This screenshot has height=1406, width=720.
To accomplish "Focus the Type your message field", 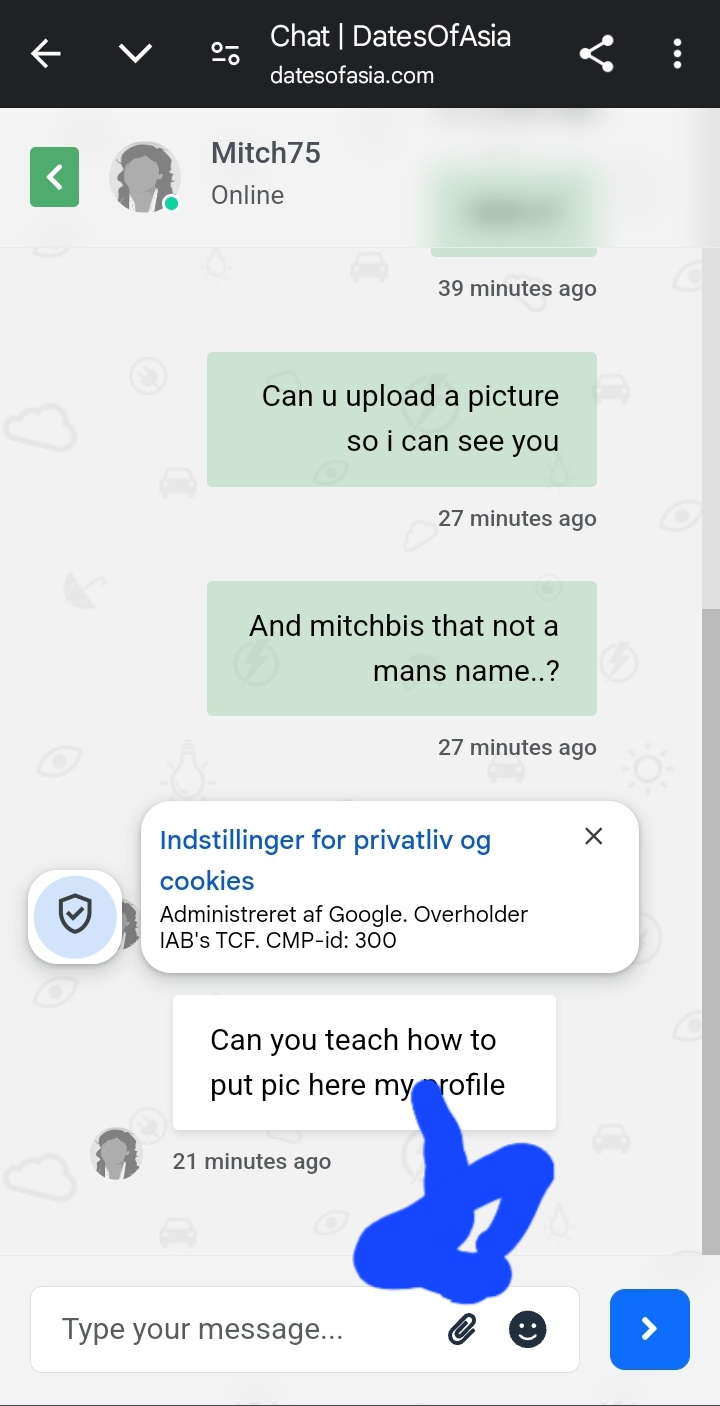I will pyautogui.click(x=235, y=1329).
